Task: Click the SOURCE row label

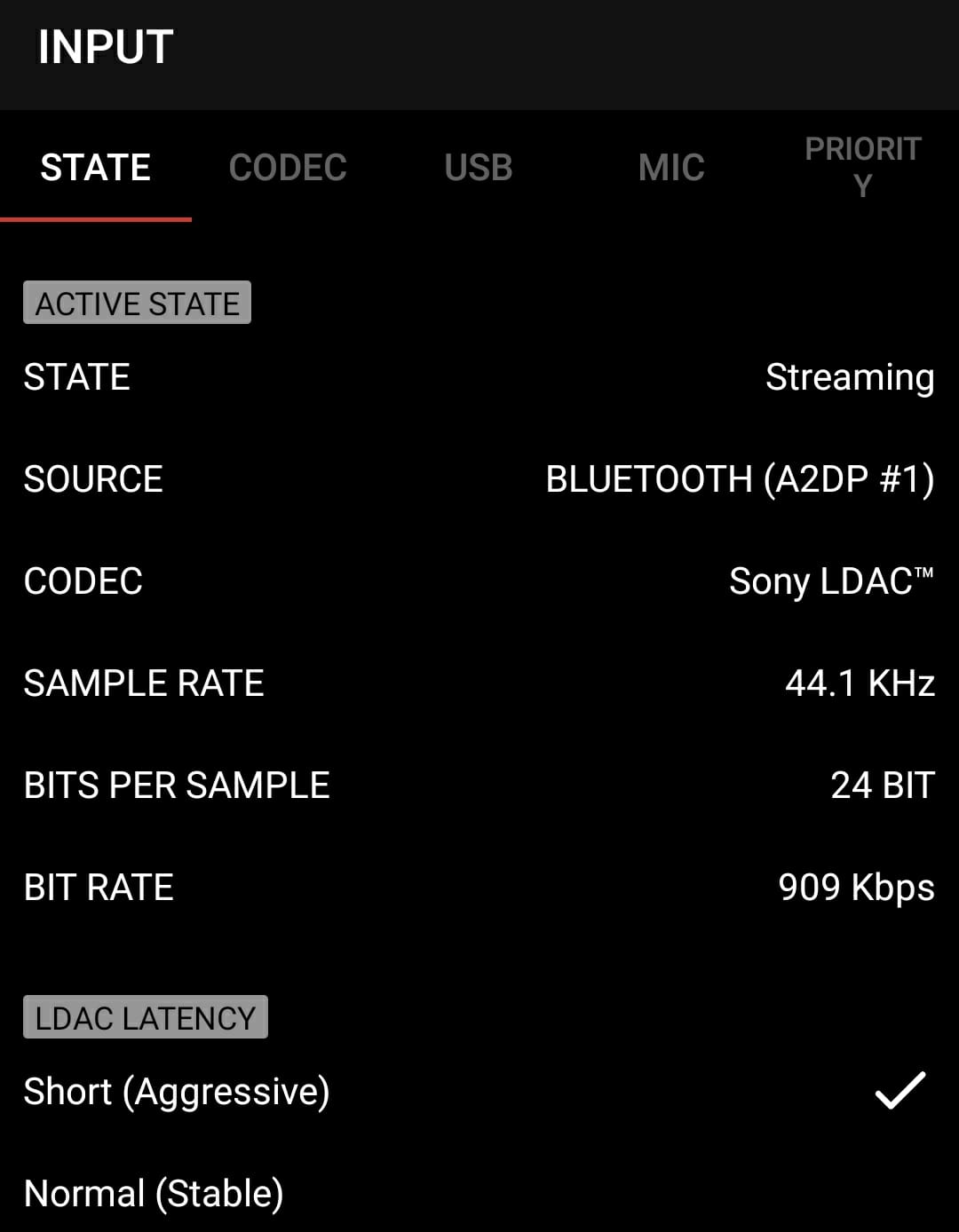Action: [x=92, y=478]
